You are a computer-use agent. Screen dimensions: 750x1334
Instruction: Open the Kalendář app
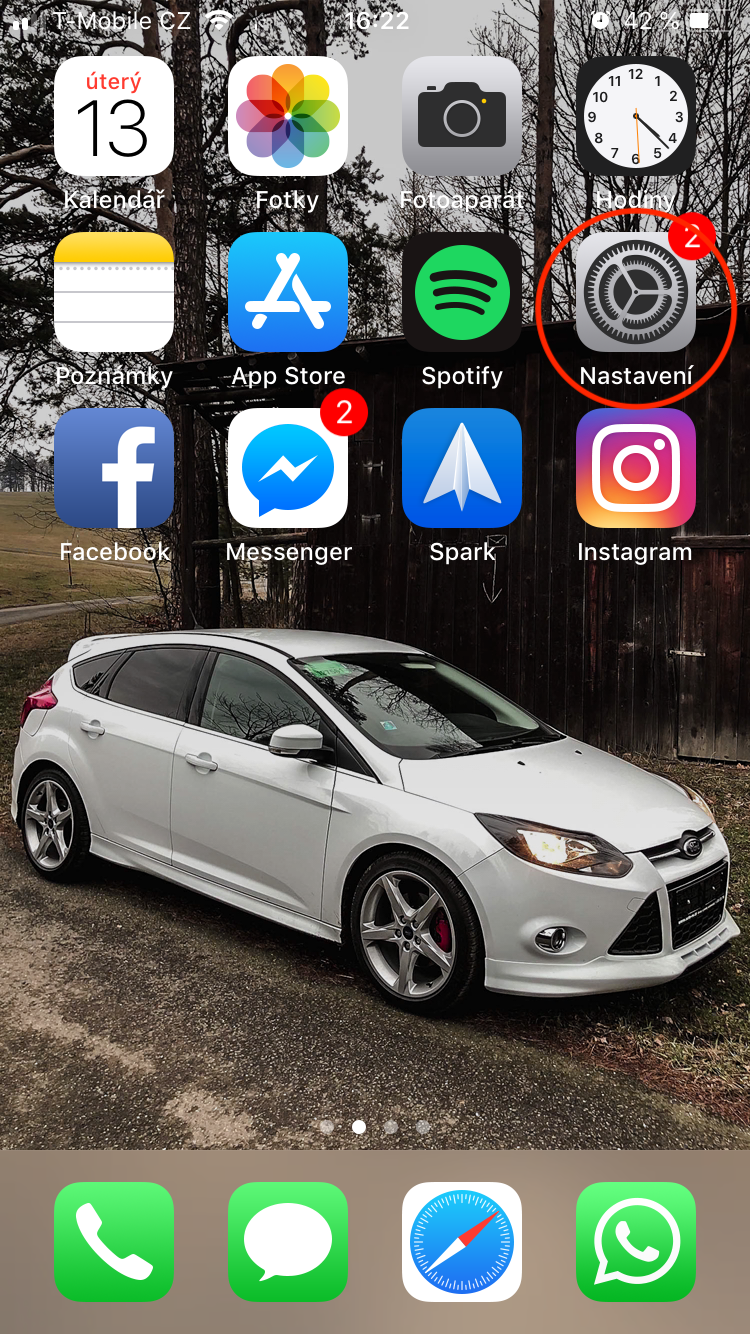point(114,116)
